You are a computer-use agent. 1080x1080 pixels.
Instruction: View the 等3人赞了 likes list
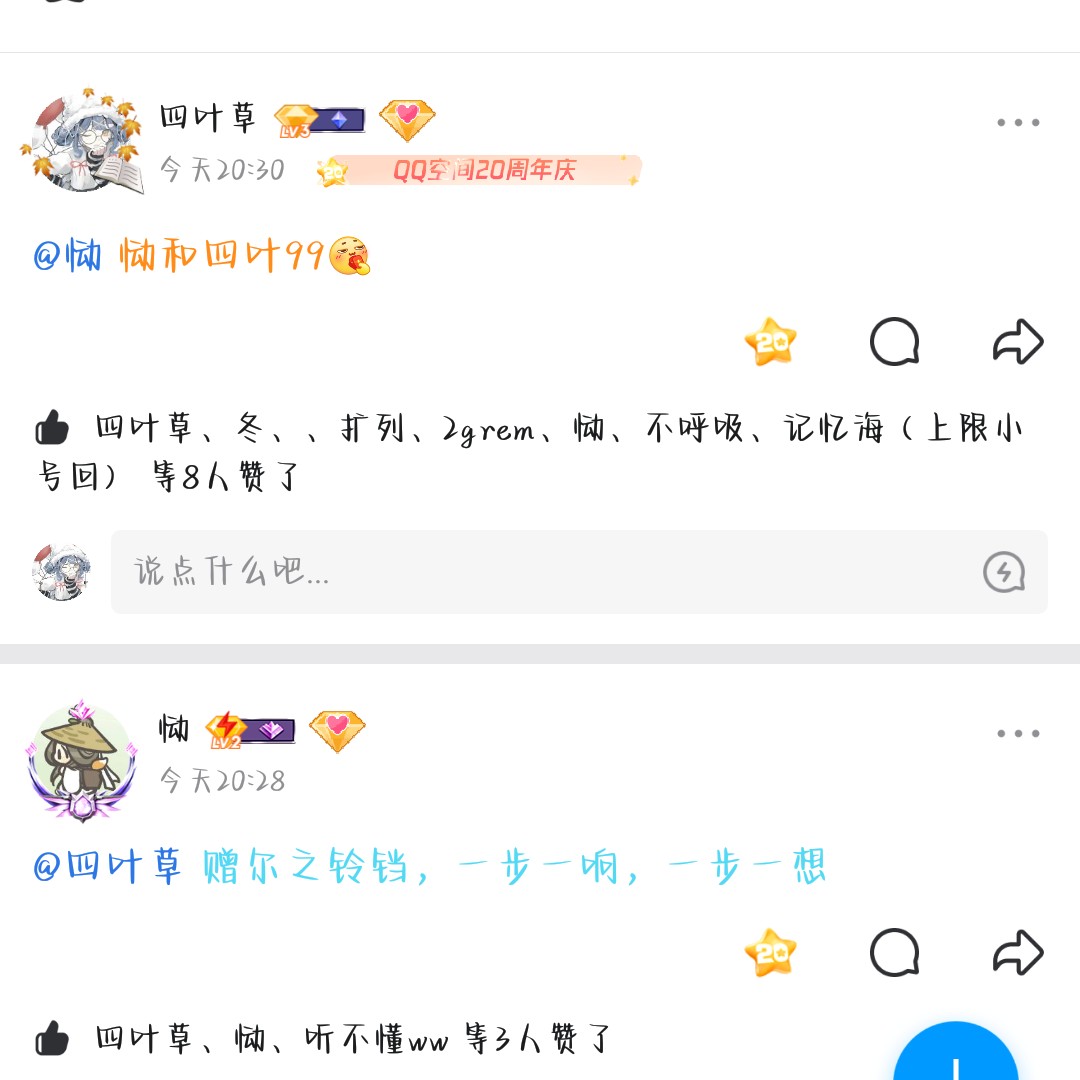[x=536, y=1039]
